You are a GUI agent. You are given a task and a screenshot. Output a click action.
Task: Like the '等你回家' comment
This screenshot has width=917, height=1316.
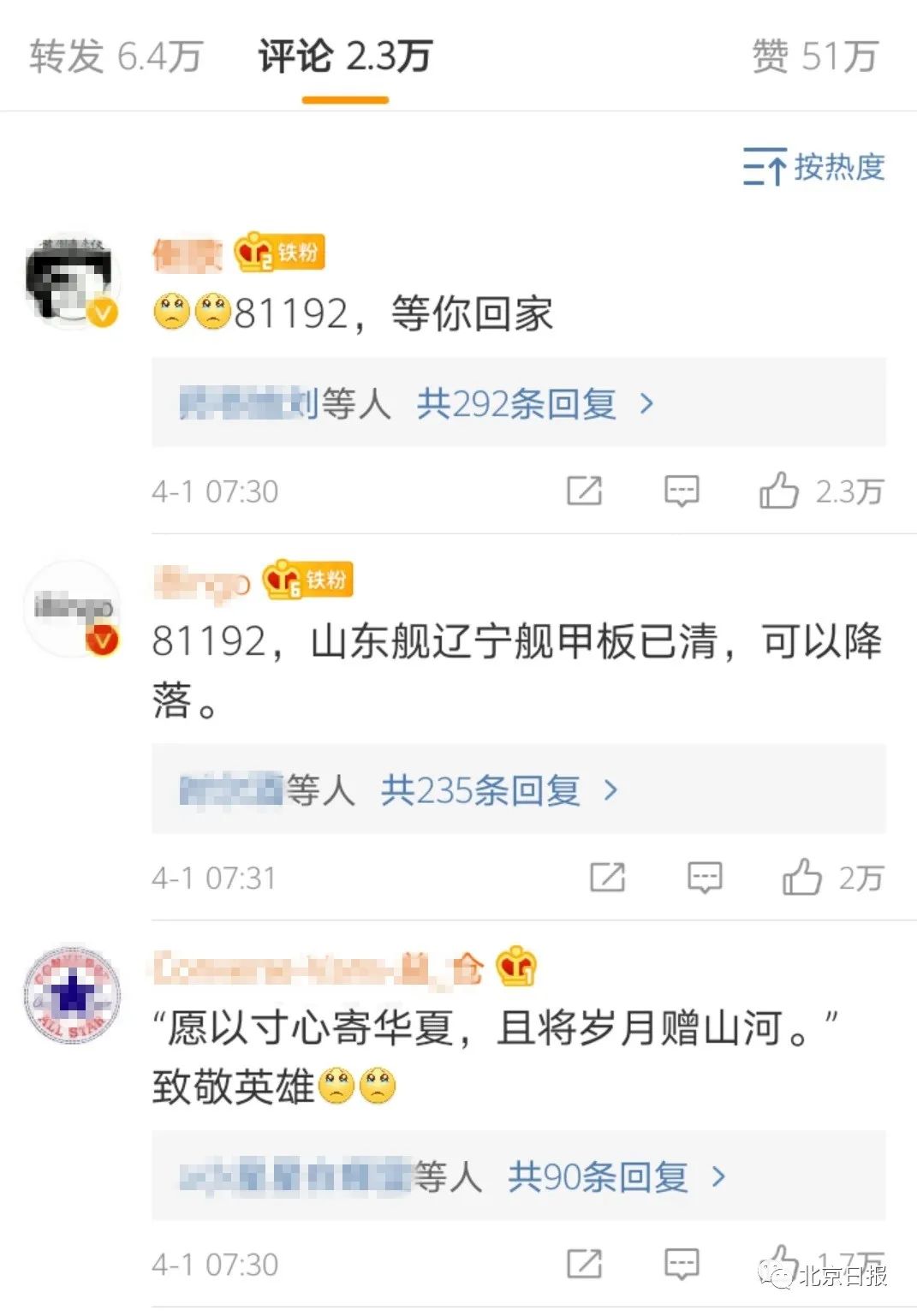pyautogui.click(x=778, y=491)
